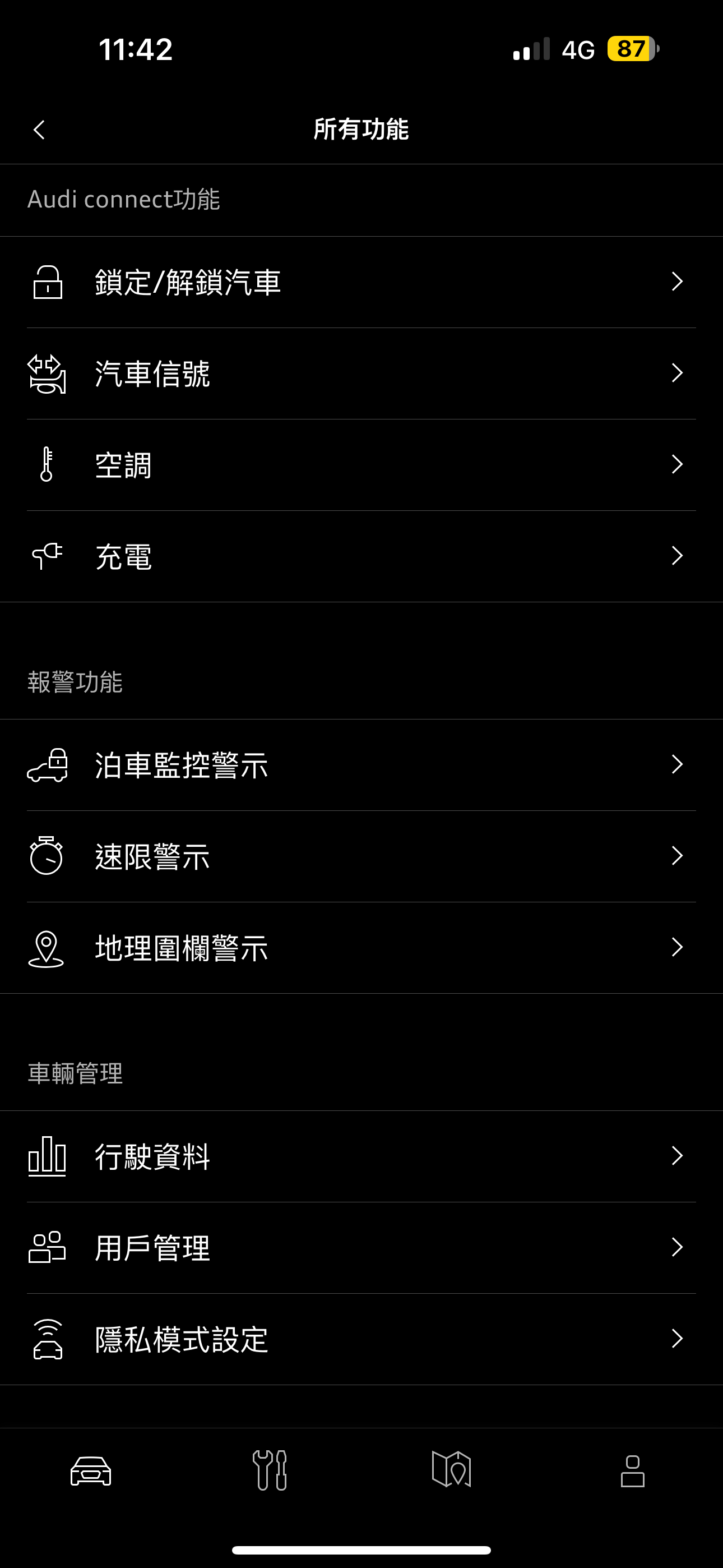Open 隱私模式設定 privacy mode settings
Viewport: 723px width, 1568px height.
(x=361, y=1339)
